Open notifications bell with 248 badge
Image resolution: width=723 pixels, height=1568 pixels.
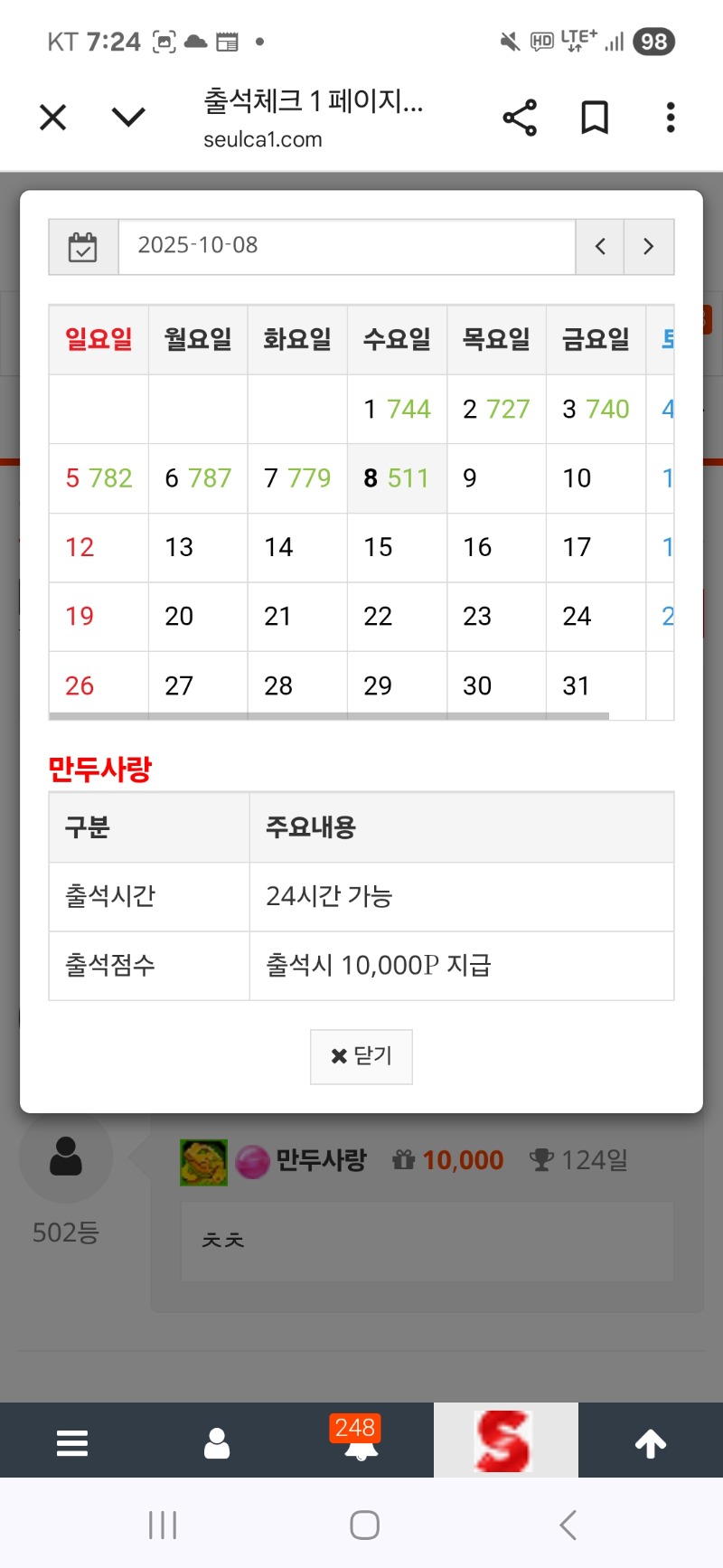pos(361,1442)
